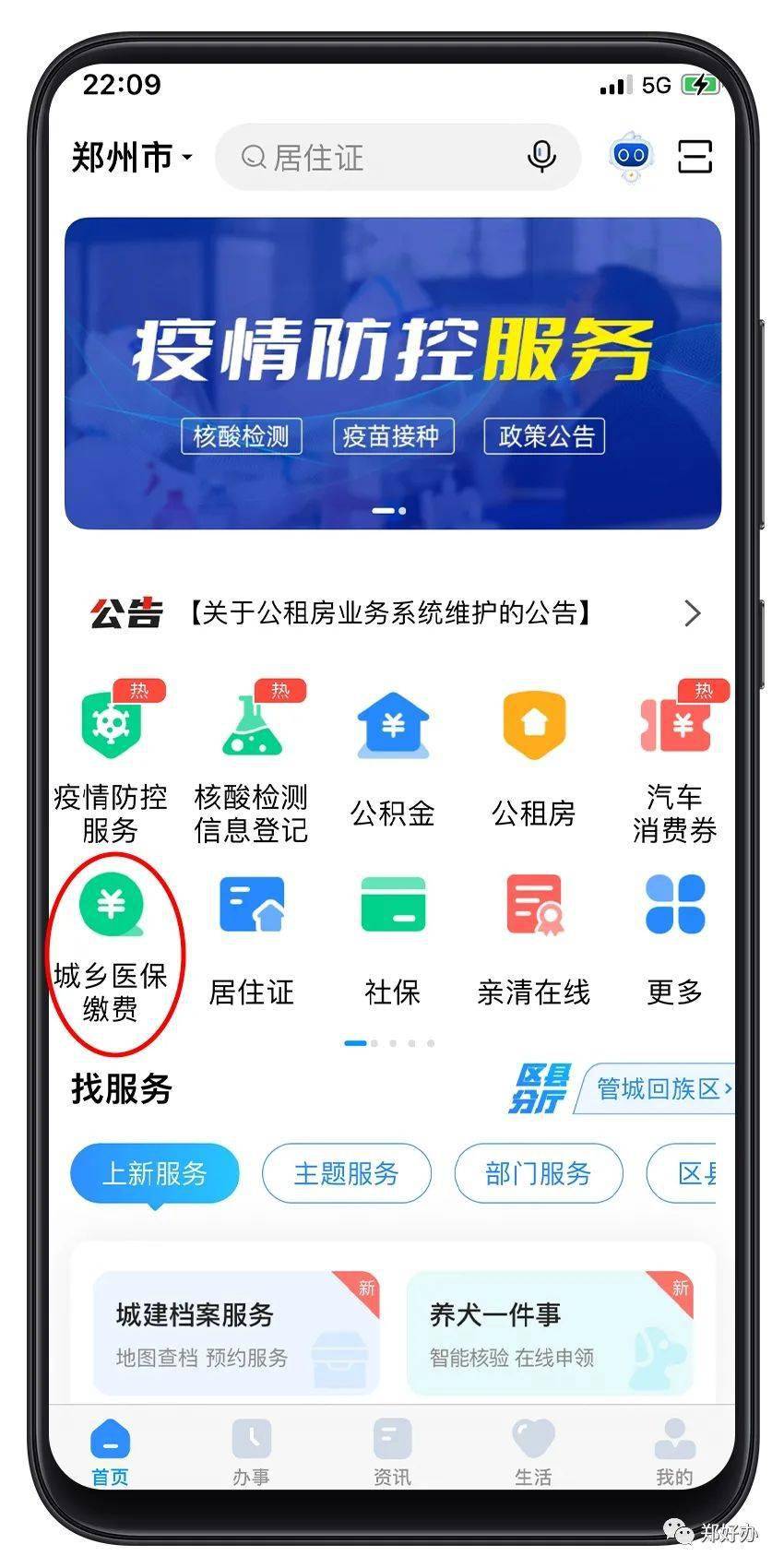Open 核酸检测信息登记
784x1568 pixels.
[x=251, y=763]
